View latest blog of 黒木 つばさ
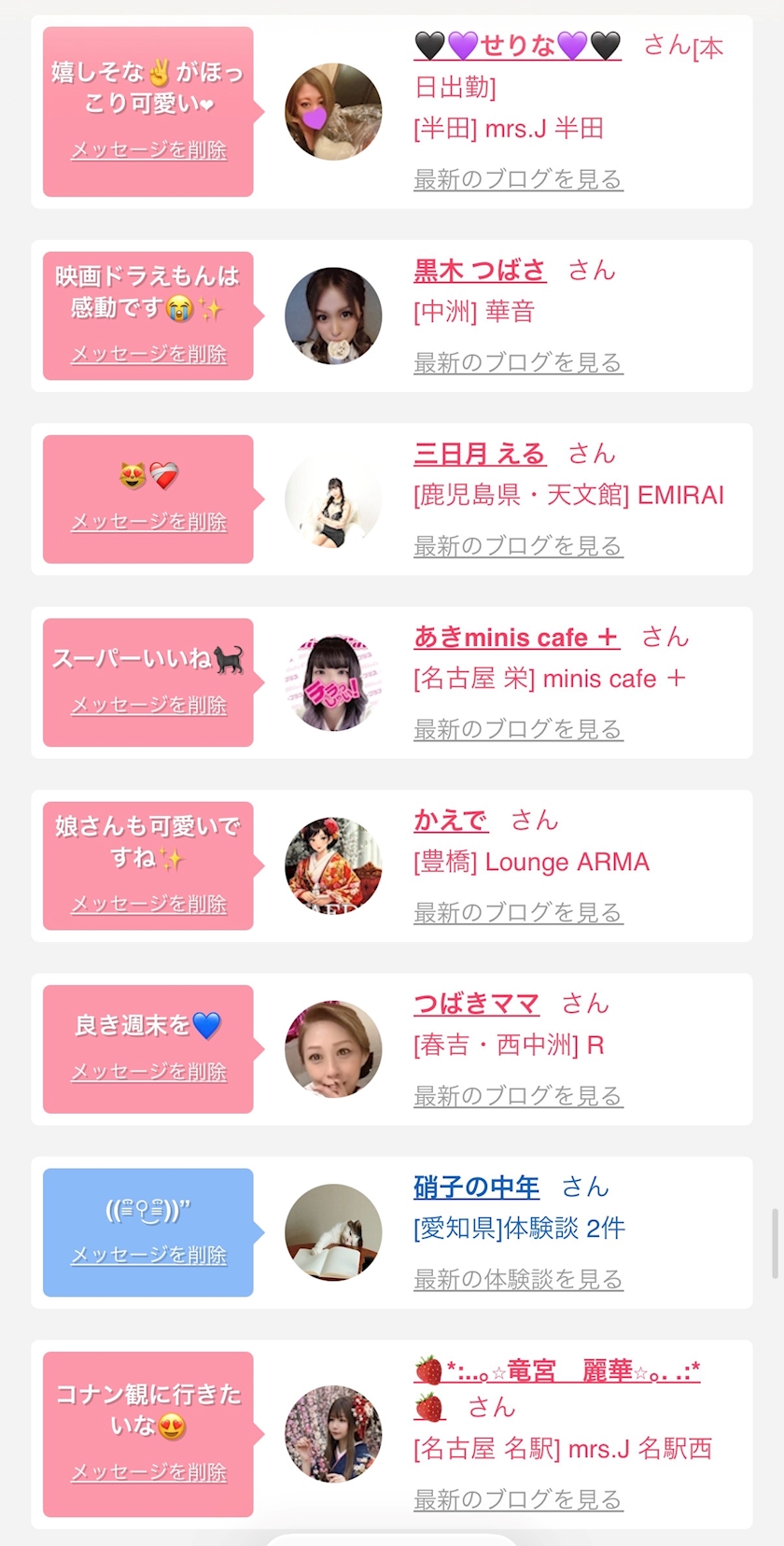The width and height of the screenshot is (784, 1546). point(518,362)
